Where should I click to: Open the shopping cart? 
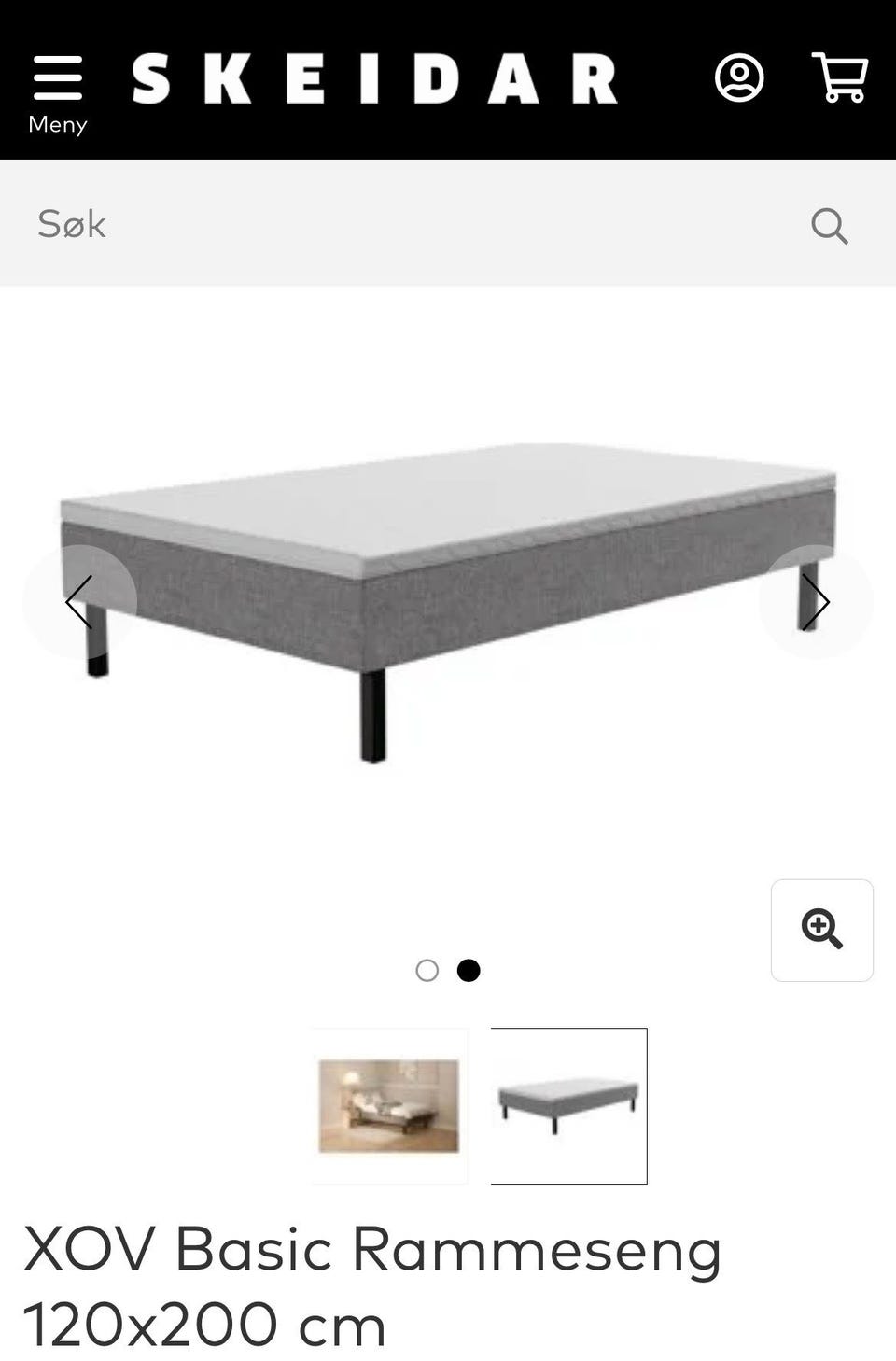tap(841, 77)
